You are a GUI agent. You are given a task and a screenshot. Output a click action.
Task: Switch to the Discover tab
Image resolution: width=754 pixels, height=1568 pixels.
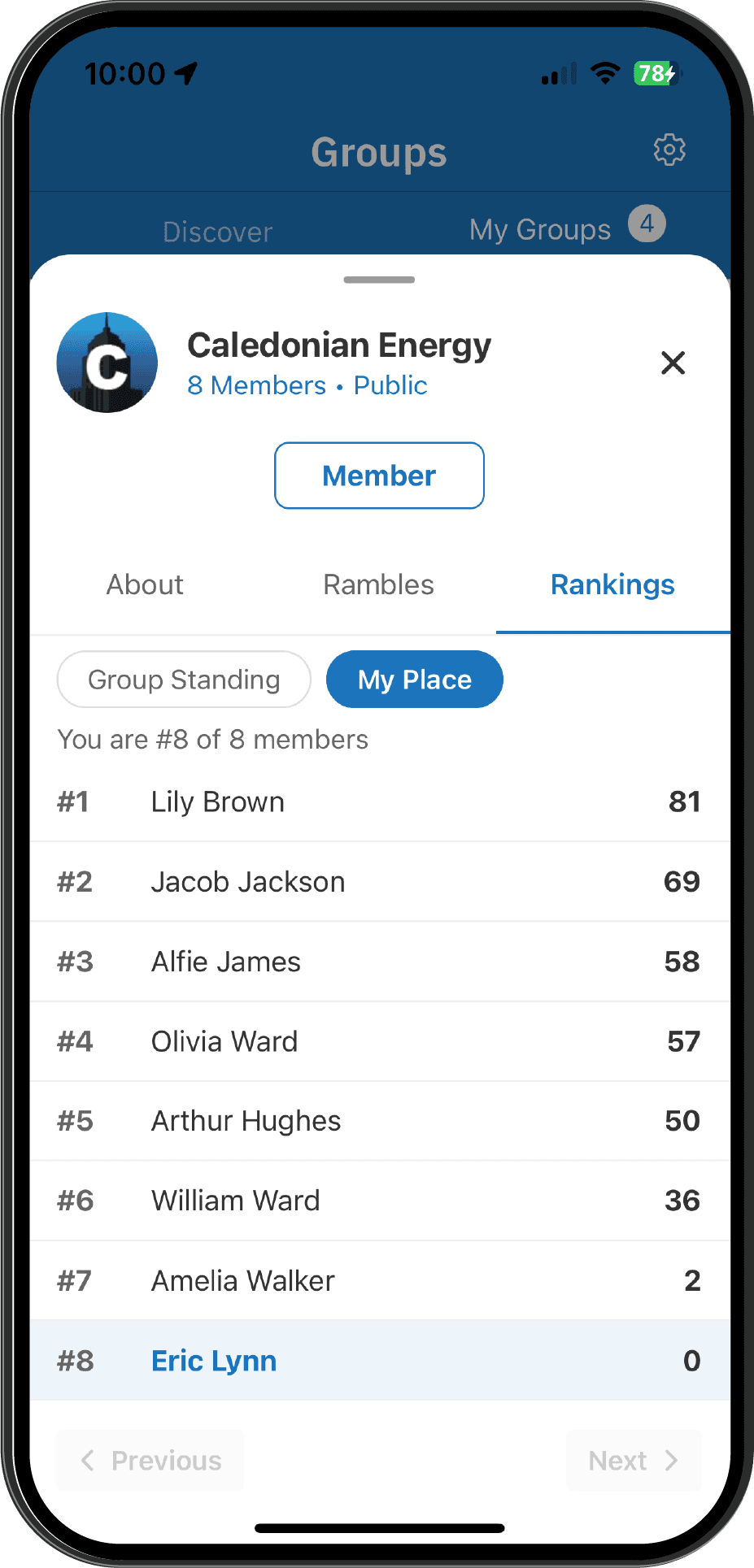click(217, 232)
